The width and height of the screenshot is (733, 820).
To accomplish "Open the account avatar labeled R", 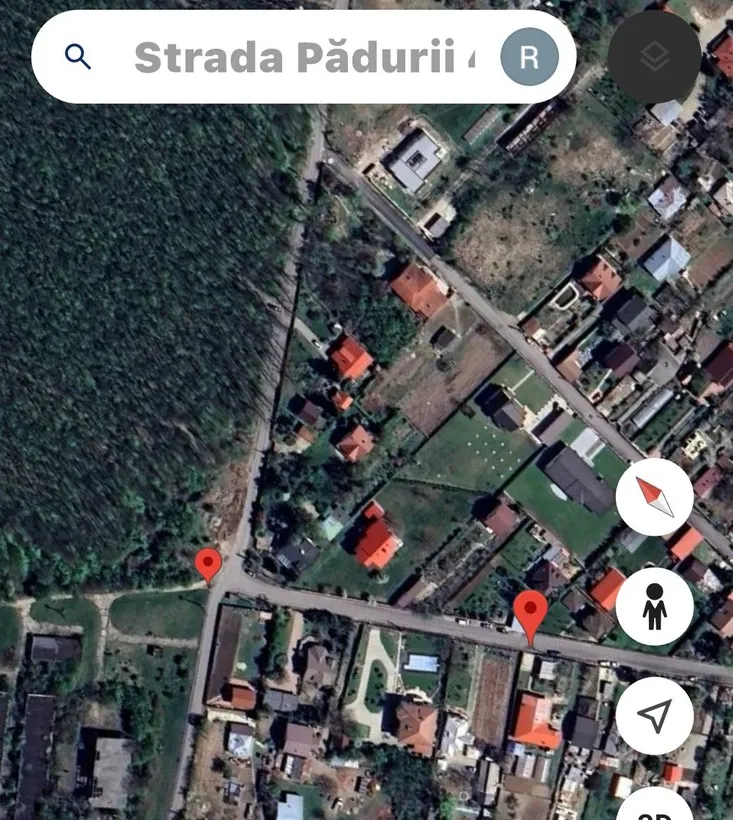I will 529,57.
